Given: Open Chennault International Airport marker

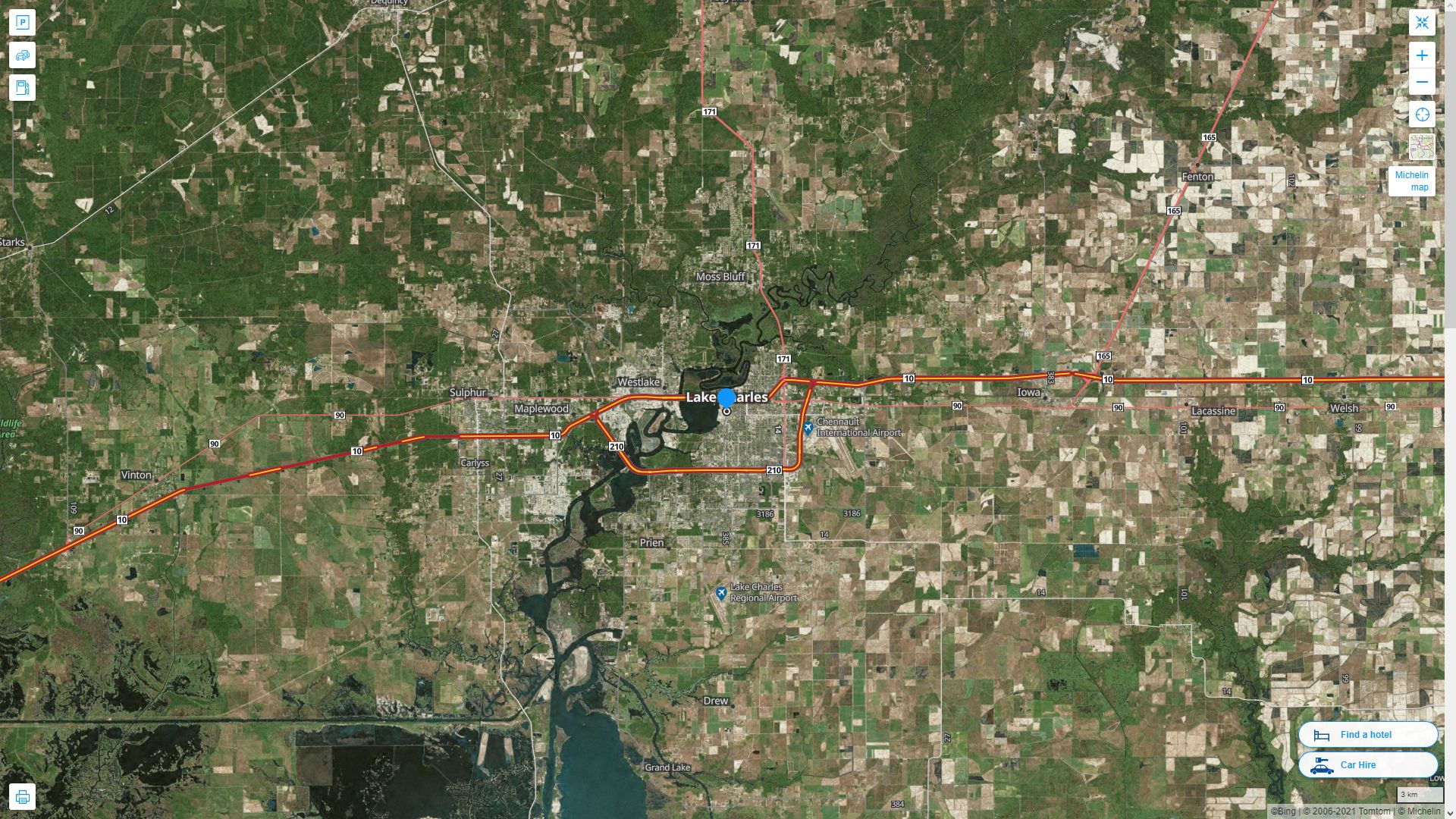Looking at the screenshot, I should [x=808, y=428].
